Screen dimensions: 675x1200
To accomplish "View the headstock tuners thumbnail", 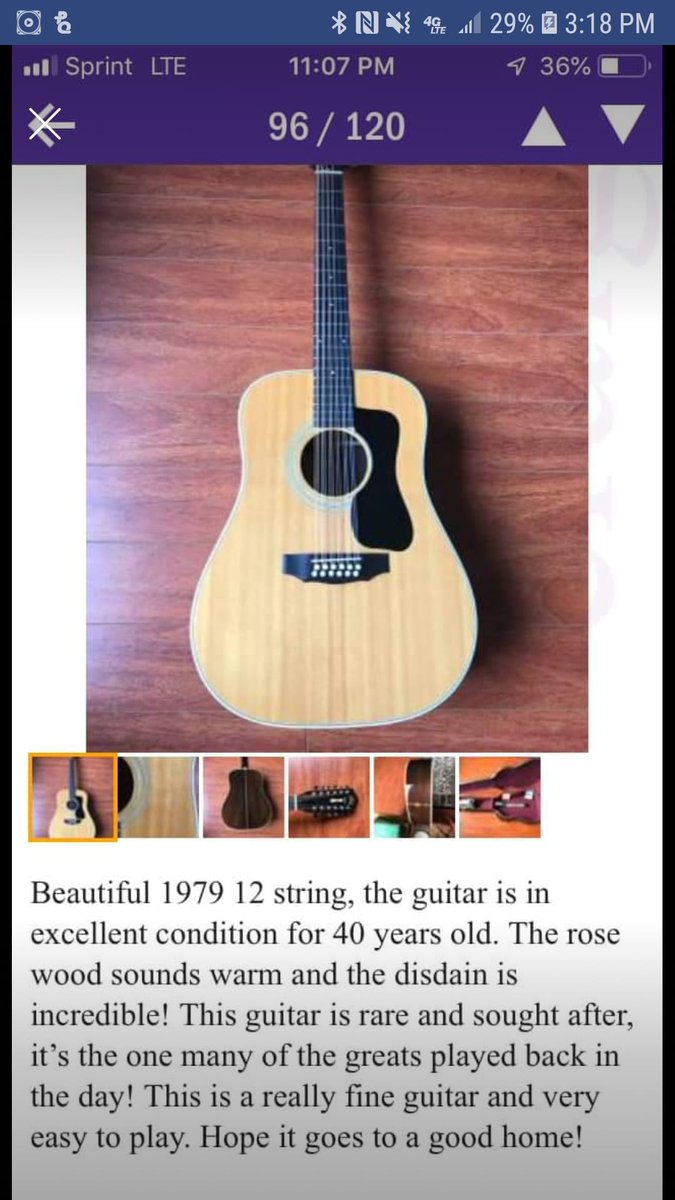I will click(x=329, y=797).
